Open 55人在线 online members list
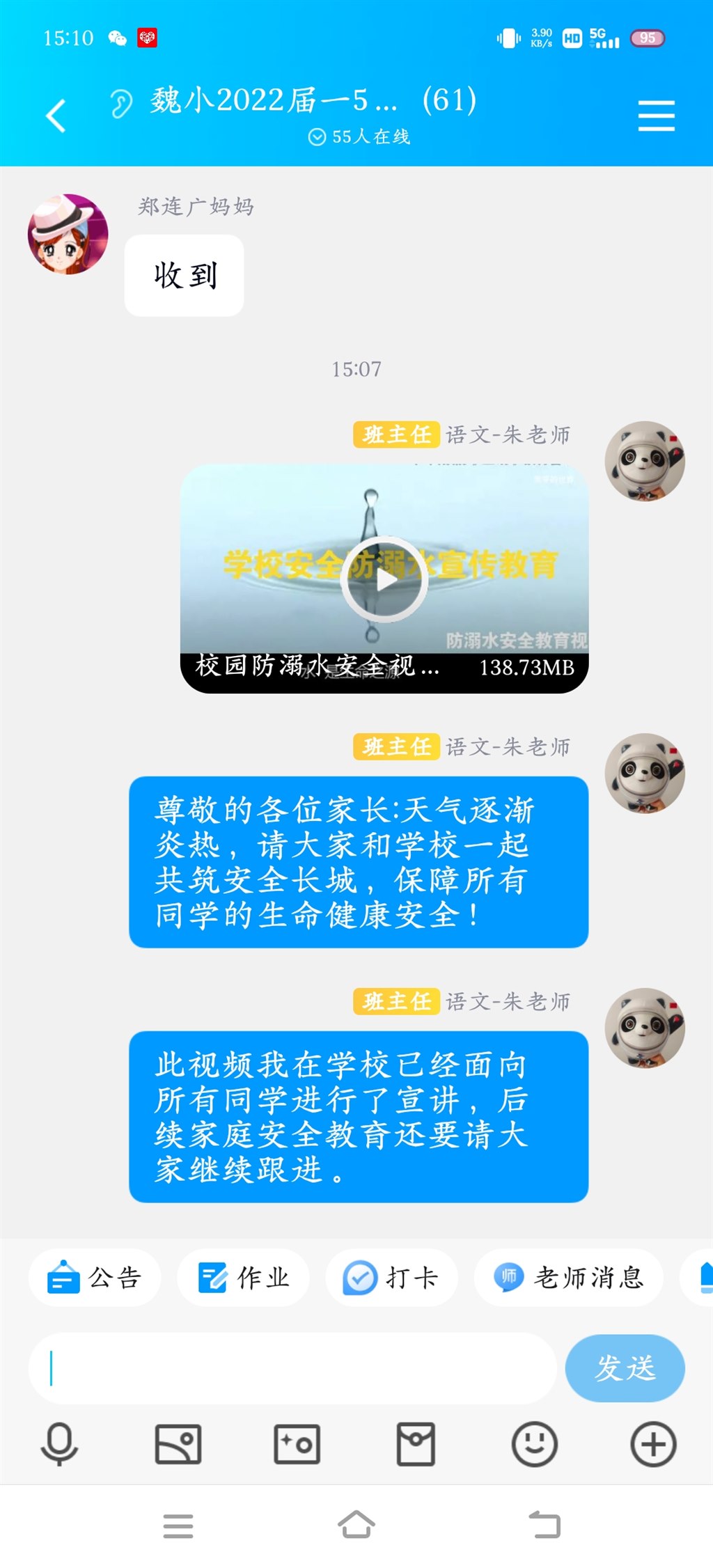 359,136
